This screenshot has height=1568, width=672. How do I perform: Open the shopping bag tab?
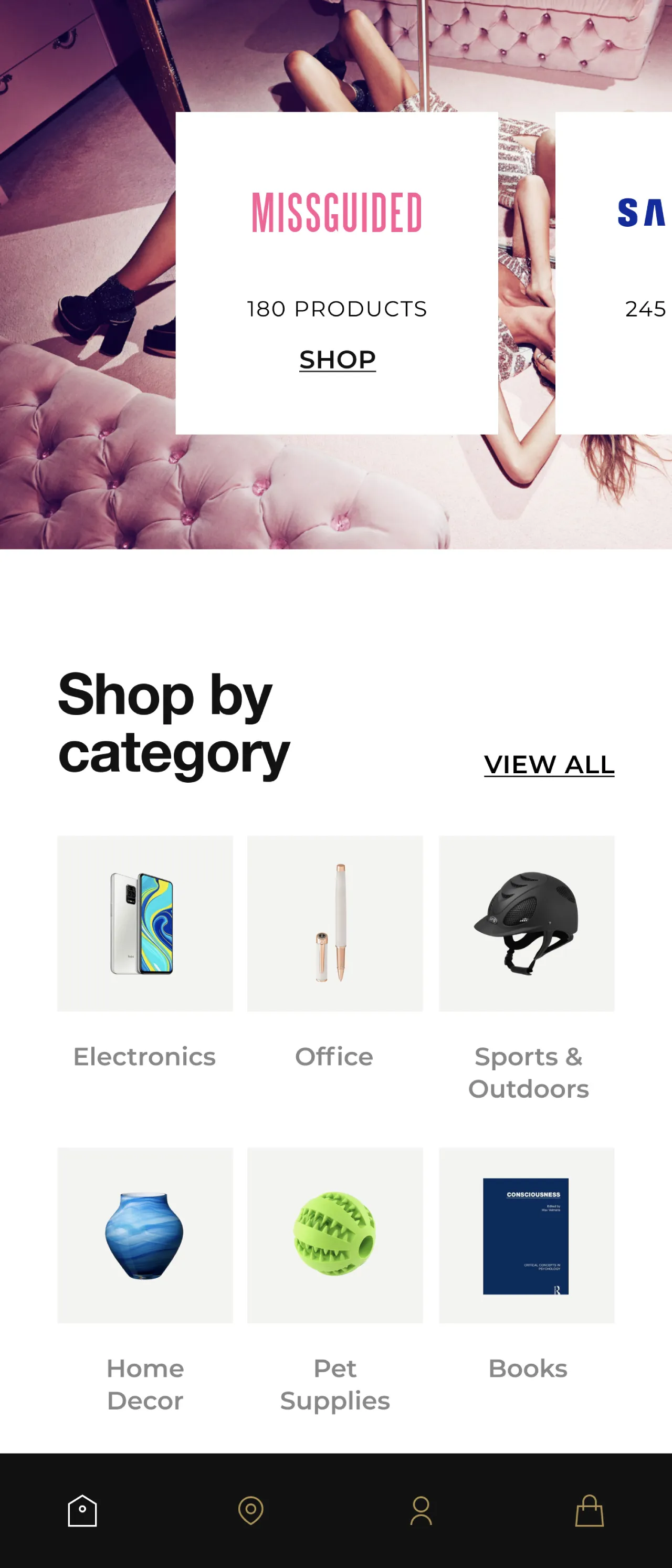click(589, 1511)
